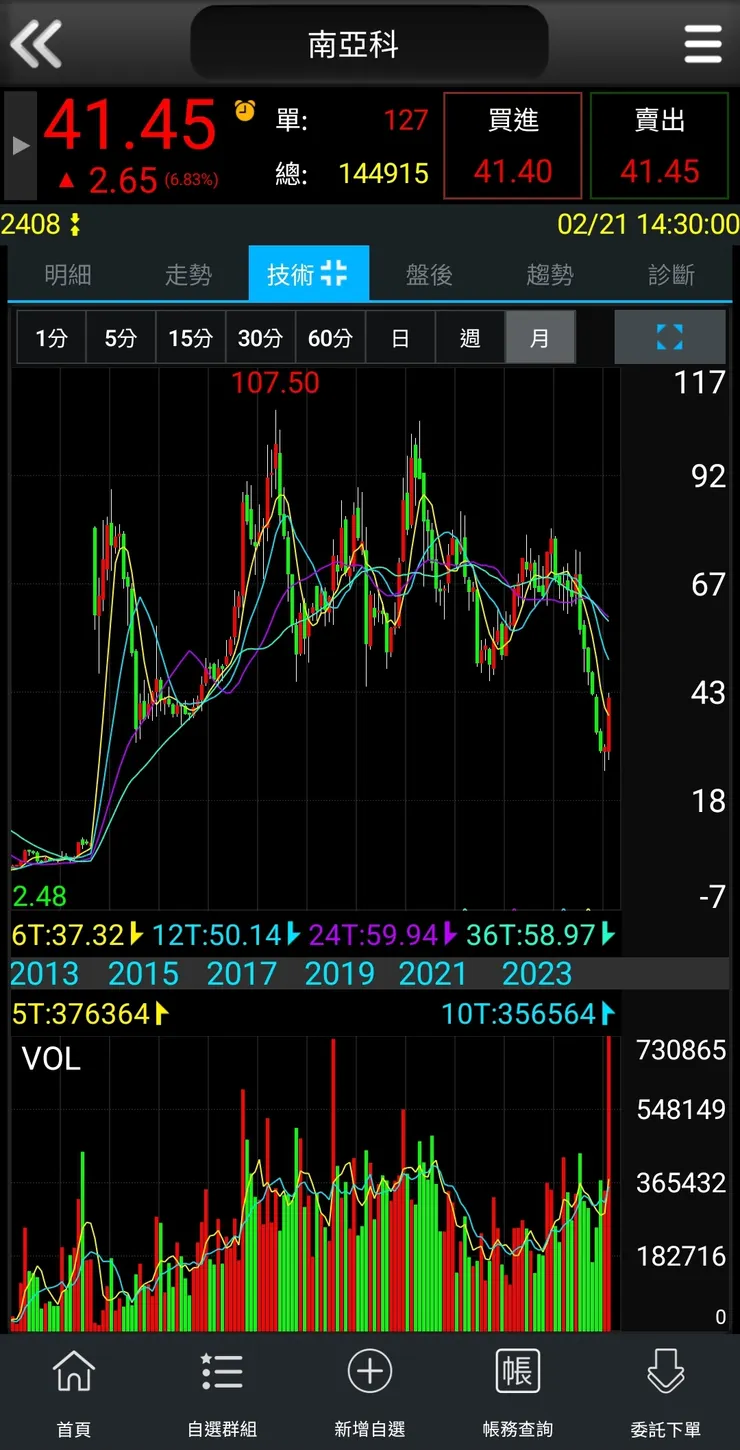Viewport: 740px width, 1450px height.
Task: Switch chart to weekly 週 view
Action: (470, 338)
